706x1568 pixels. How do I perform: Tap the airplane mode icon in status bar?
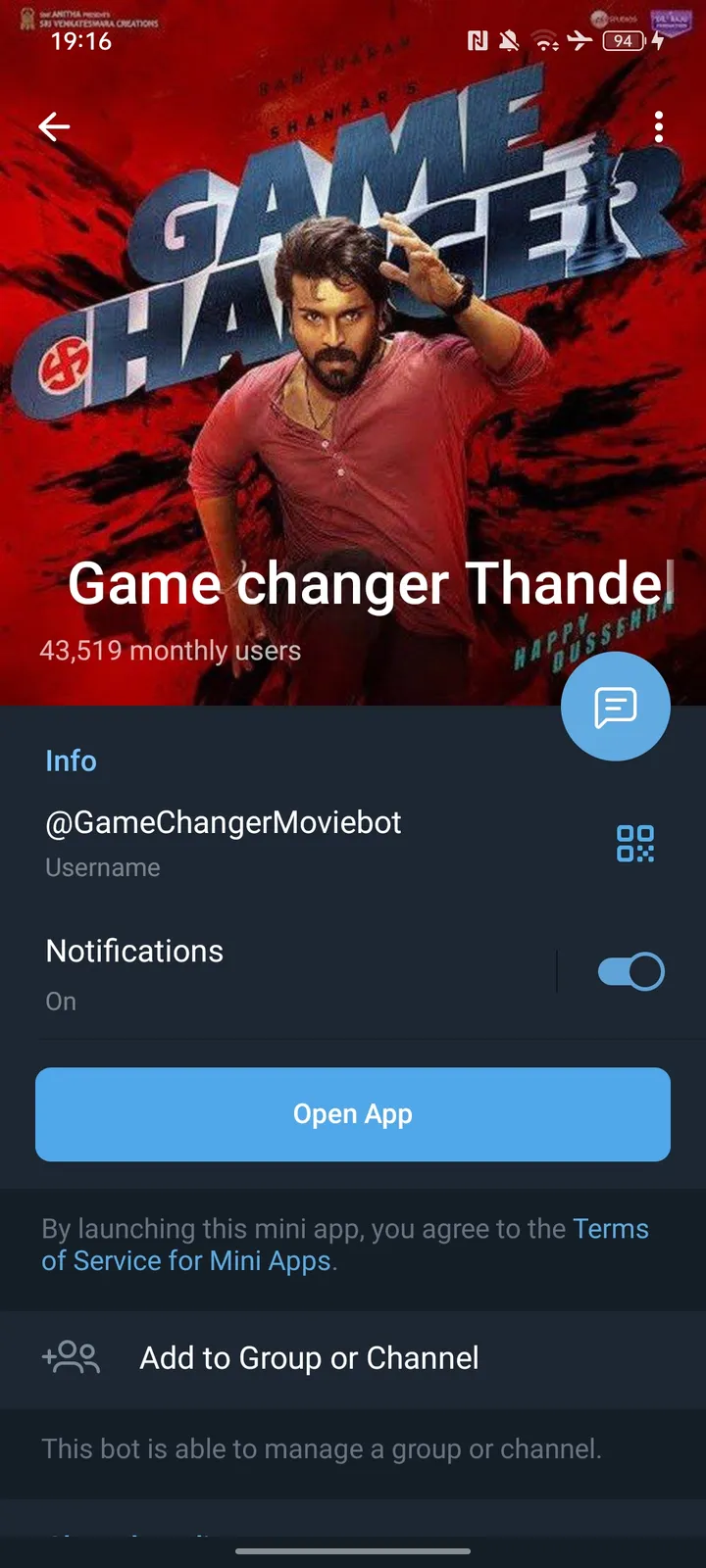click(580, 42)
